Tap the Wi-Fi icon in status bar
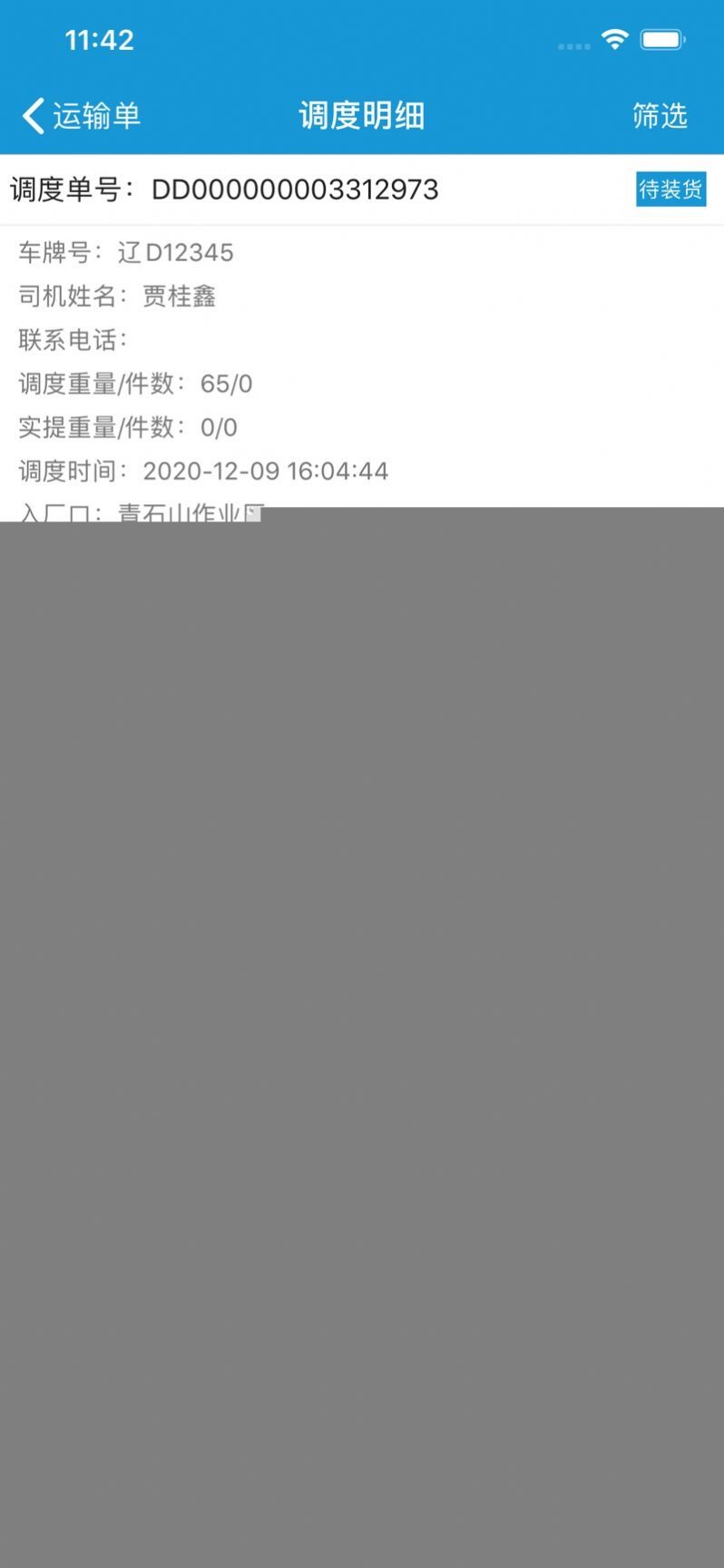This screenshot has height=1568, width=724. tap(615, 40)
